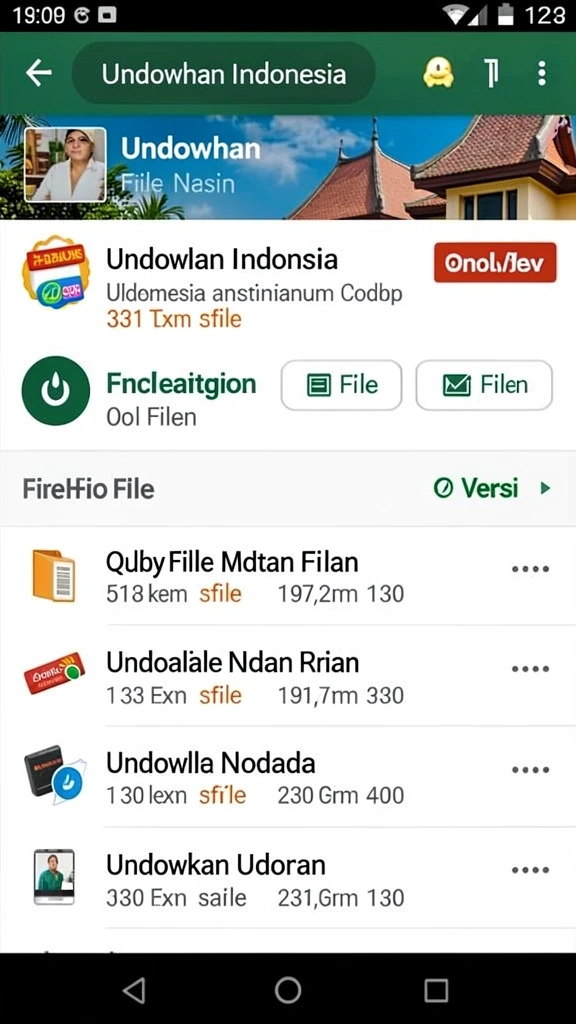Open the Quby Fille Mdtan Filan row
Screen dimensions: 576x1024
(288, 576)
